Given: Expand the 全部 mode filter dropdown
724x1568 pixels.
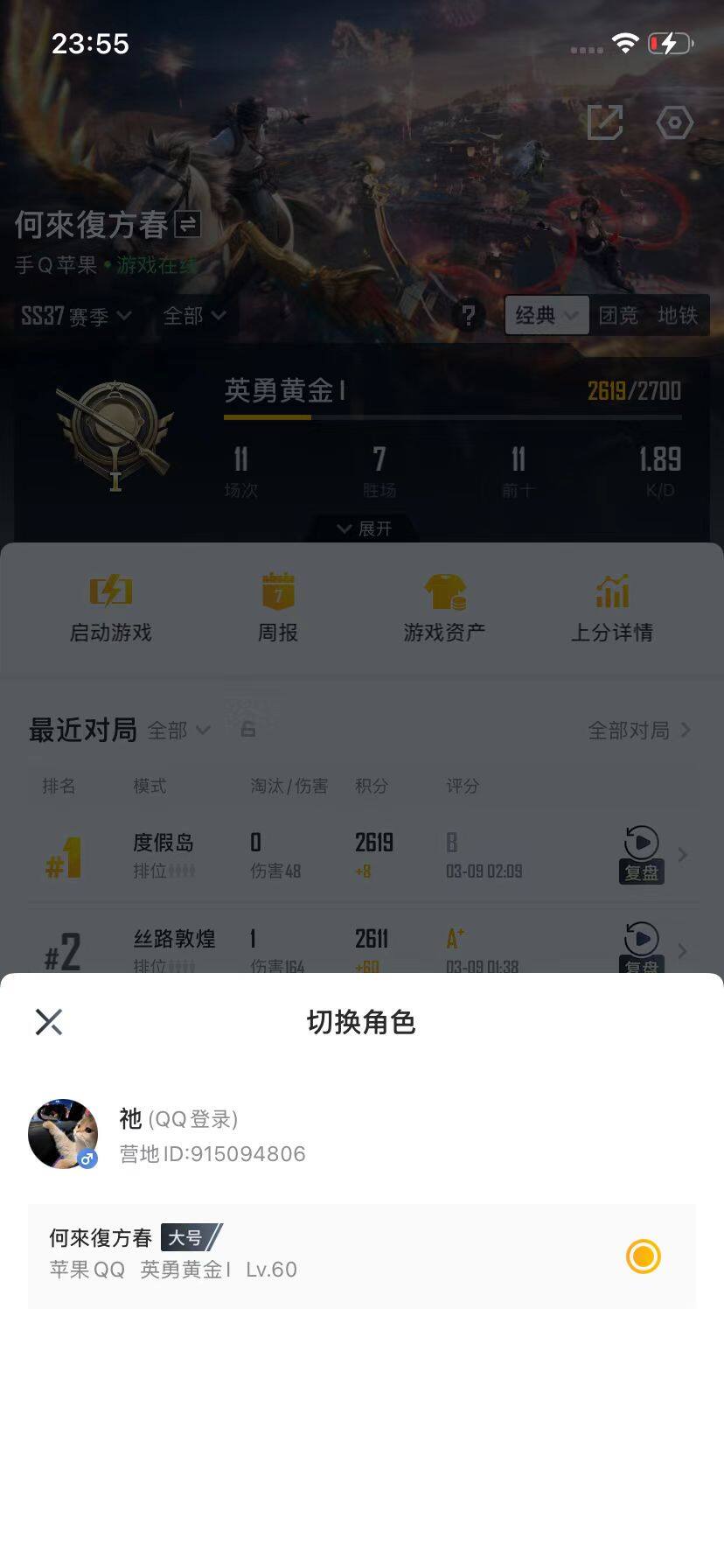Looking at the screenshot, I should coord(194,317).
